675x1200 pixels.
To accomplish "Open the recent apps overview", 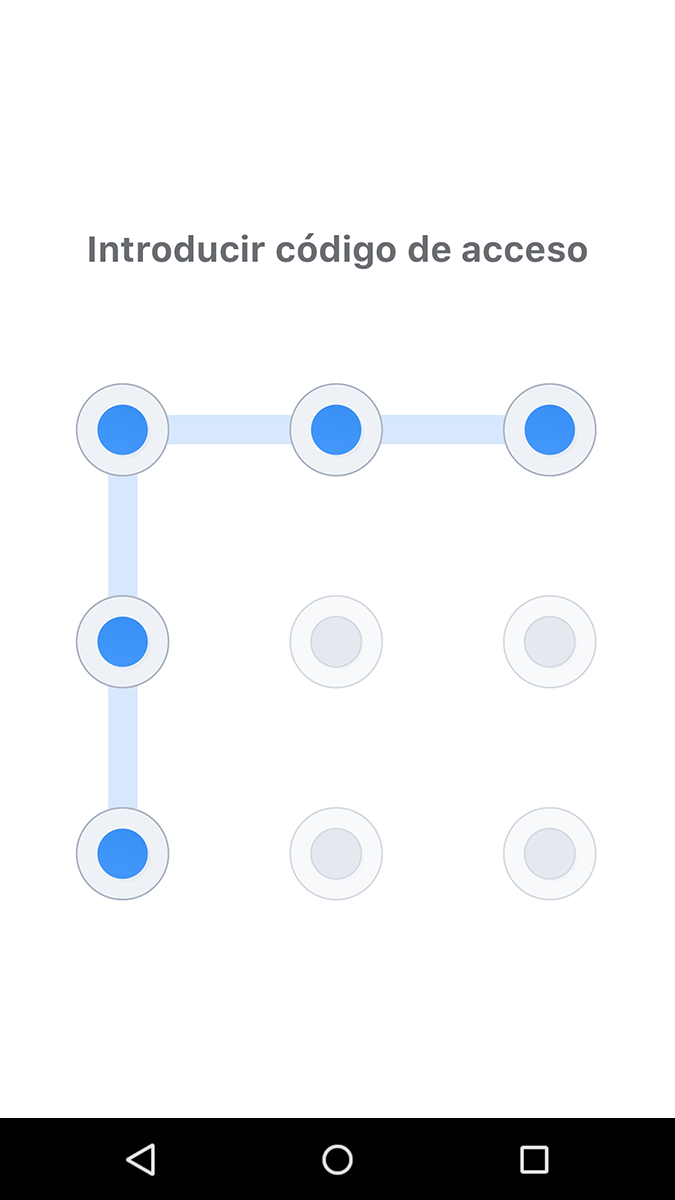I will (535, 1159).
